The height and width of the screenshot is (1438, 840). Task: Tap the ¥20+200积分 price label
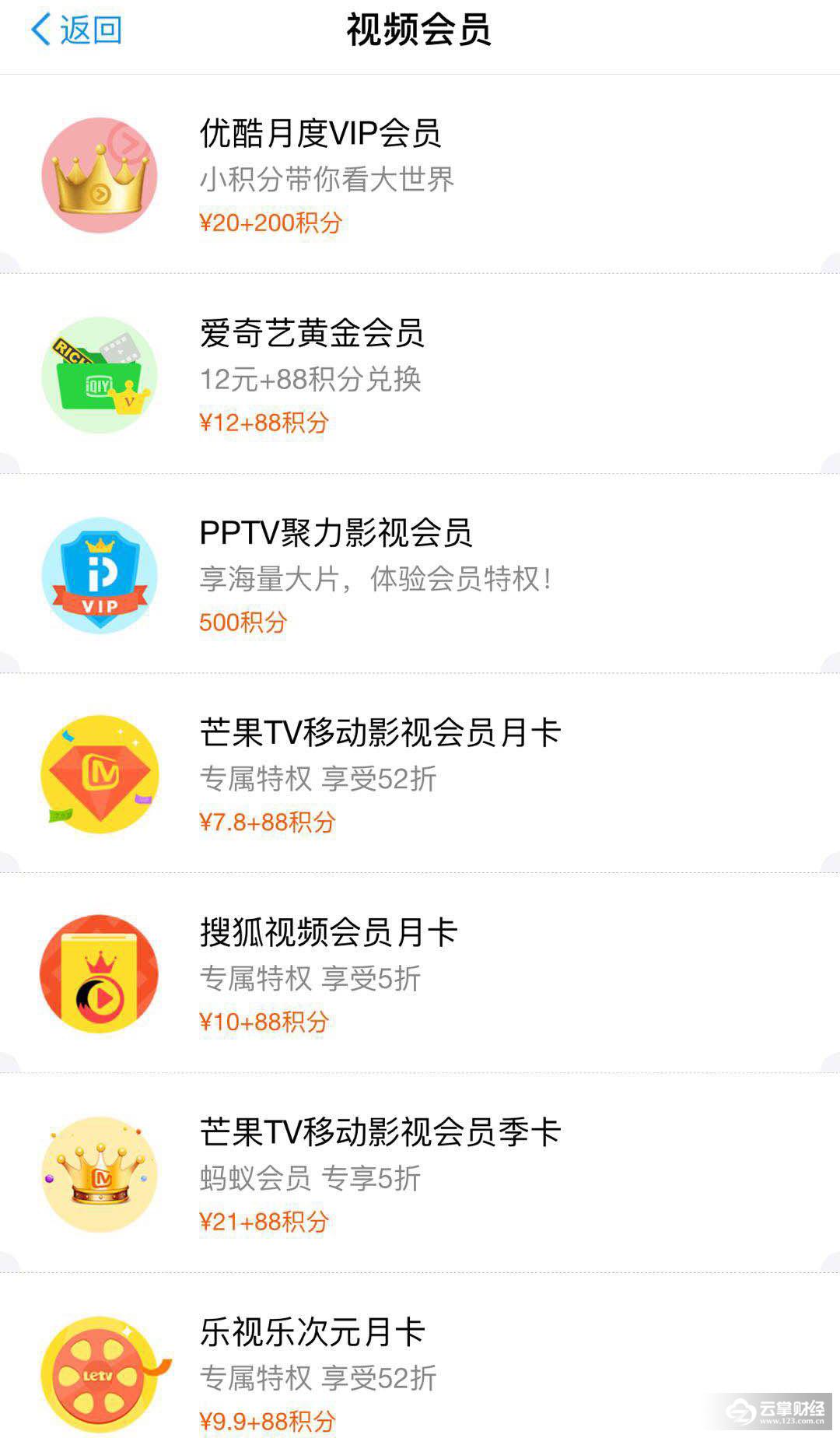pyautogui.click(x=272, y=224)
